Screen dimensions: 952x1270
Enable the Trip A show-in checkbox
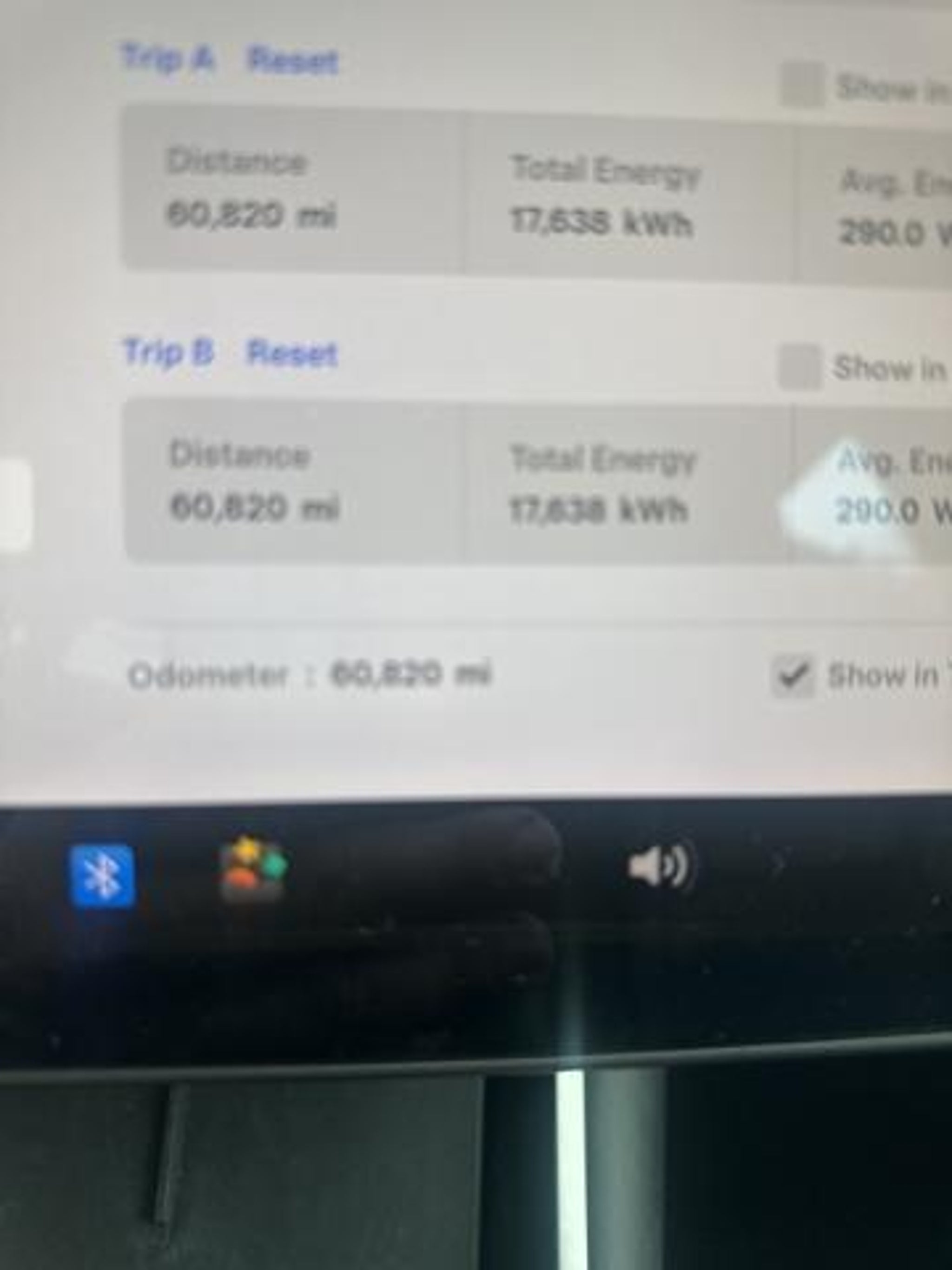pos(801,84)
